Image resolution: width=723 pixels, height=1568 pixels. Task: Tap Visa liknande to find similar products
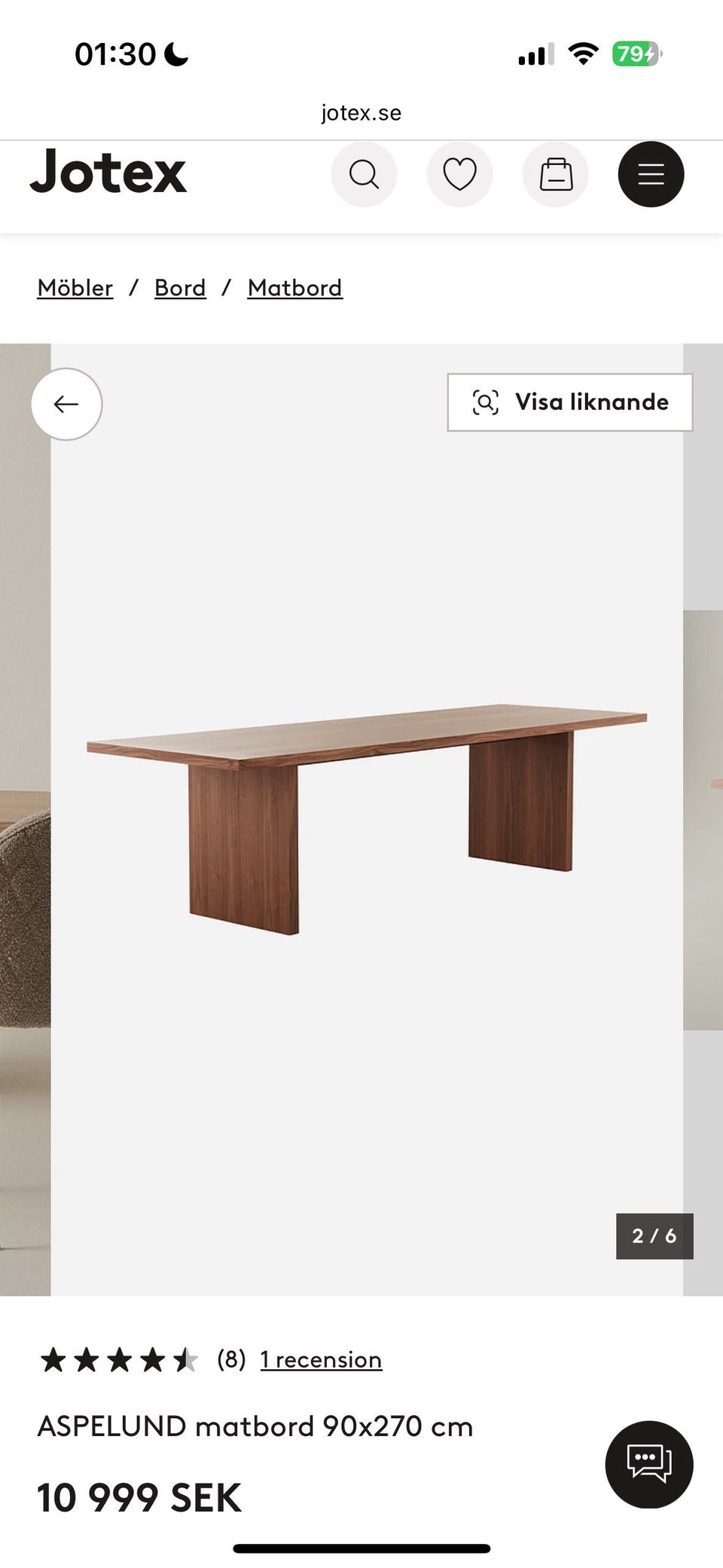(x=569, y=402)
